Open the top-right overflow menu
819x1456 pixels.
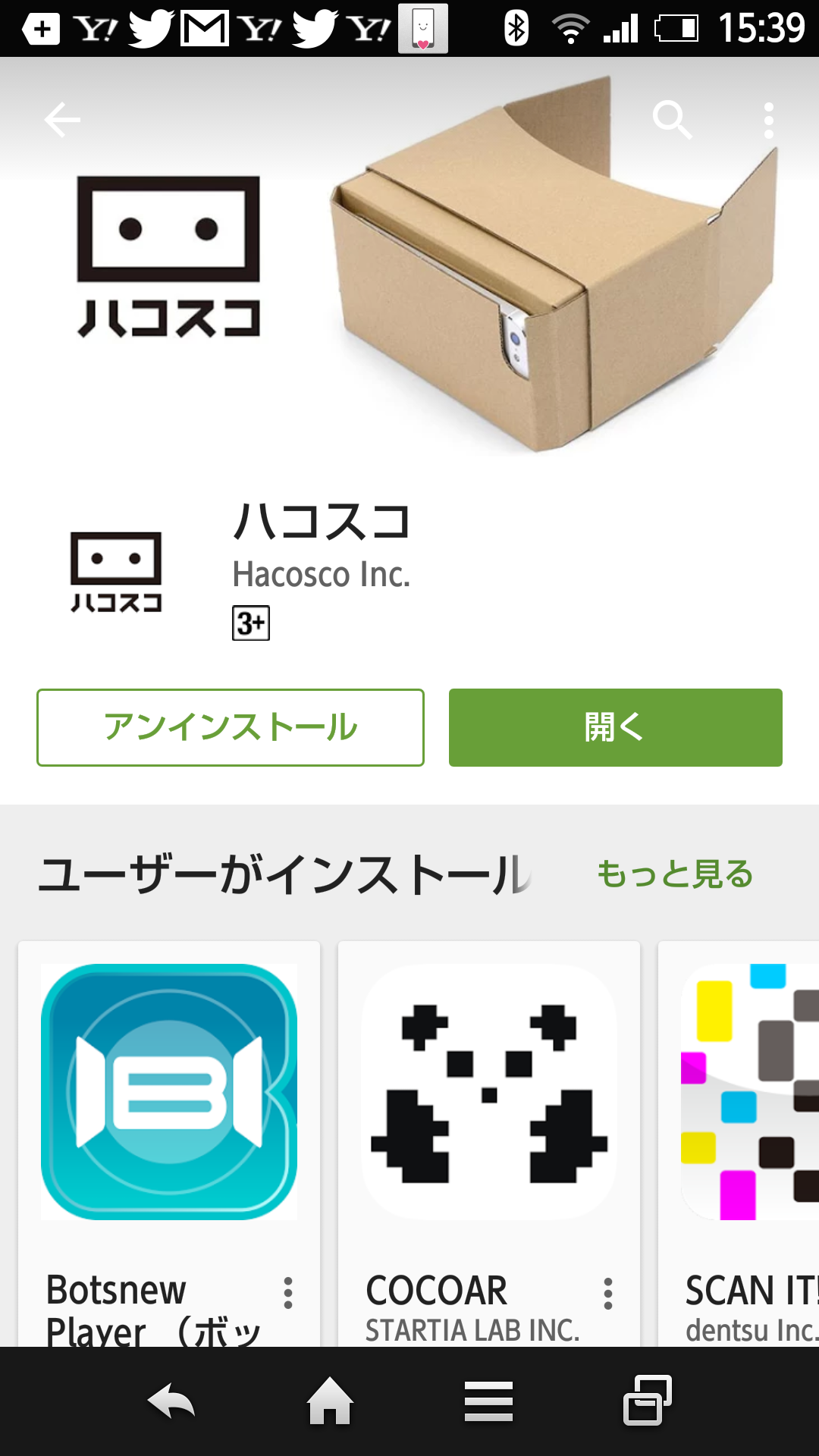769,120
